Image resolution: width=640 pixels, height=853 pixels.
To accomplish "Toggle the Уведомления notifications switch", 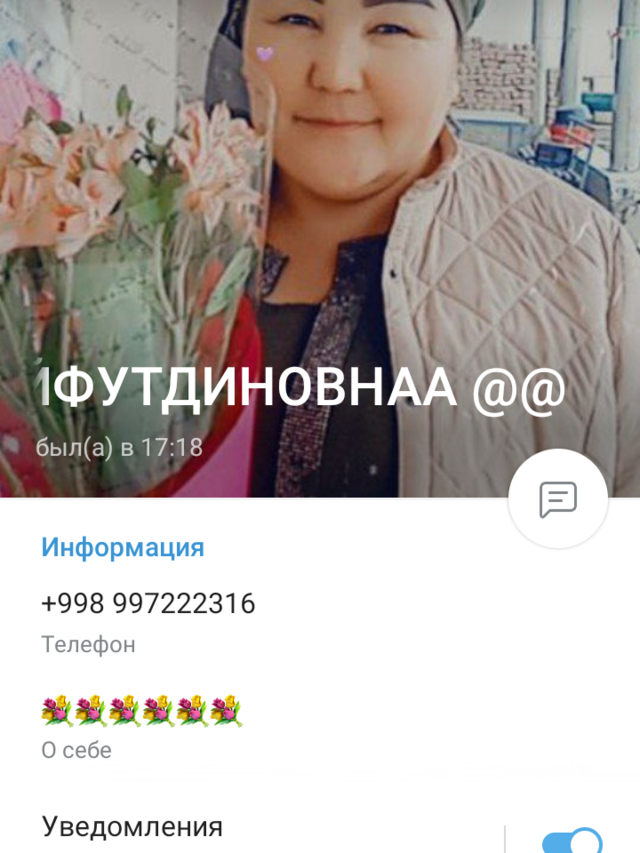I will point(571,840).
